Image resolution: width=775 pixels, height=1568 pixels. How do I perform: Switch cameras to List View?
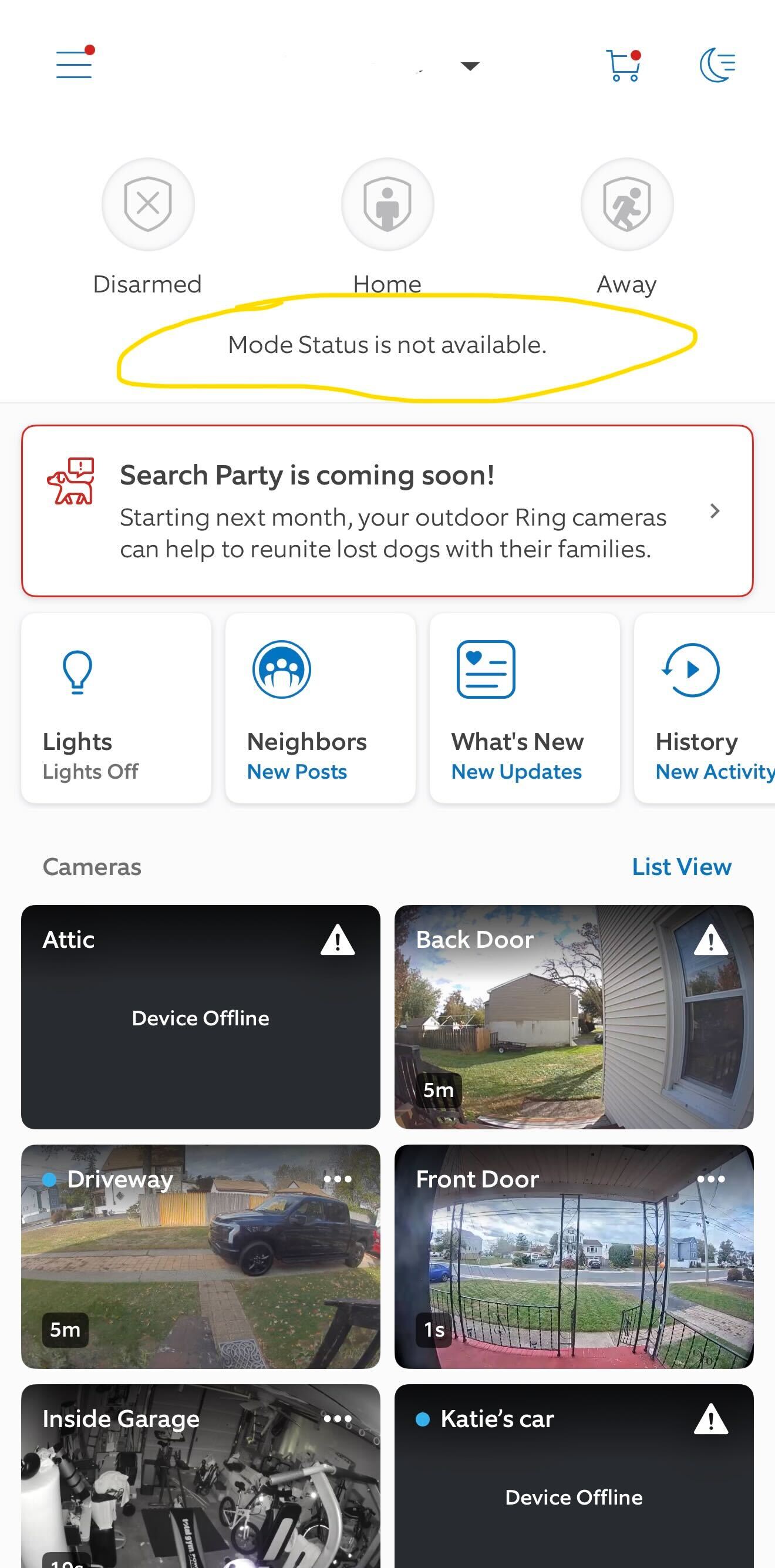681,867
